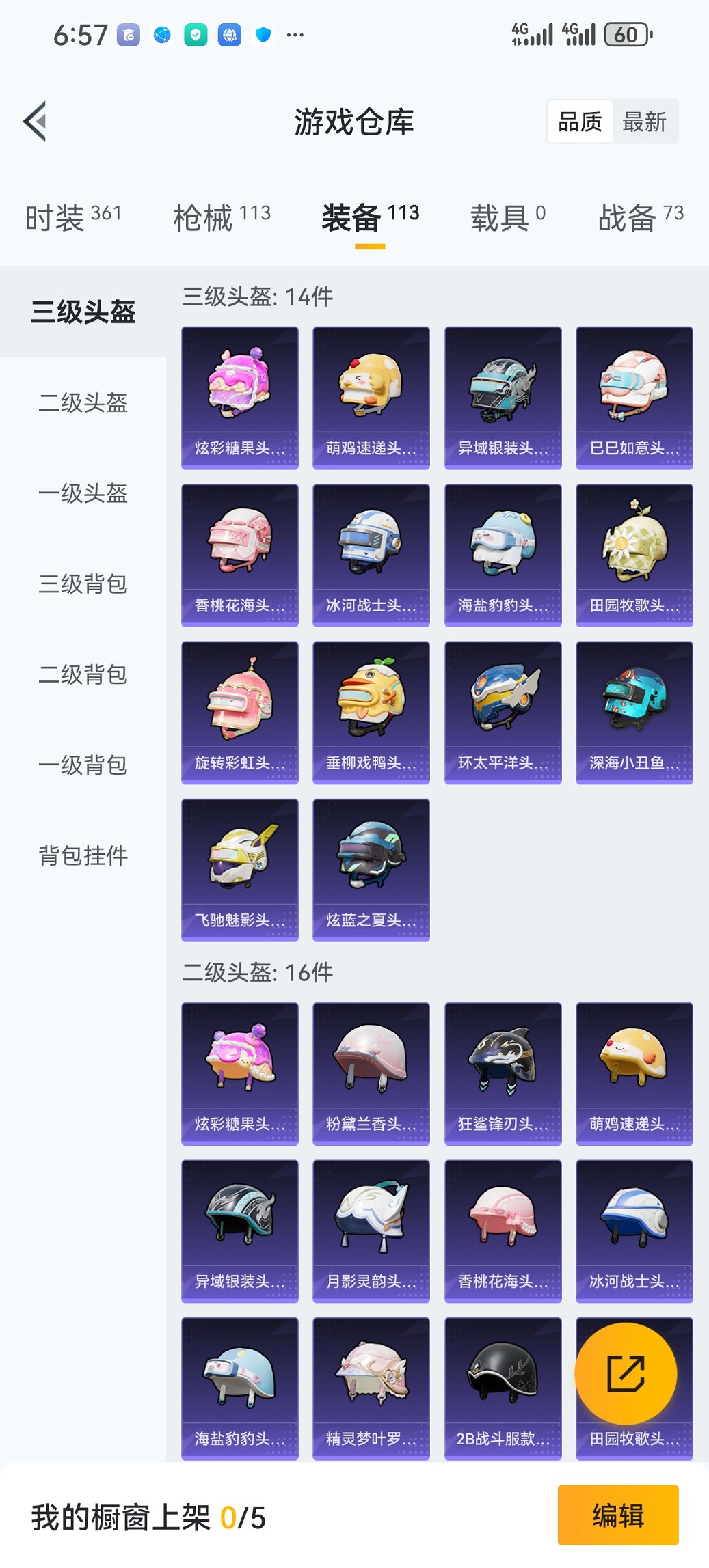
Task: Select the 环太平洋 helmet thumbnail
Action: tap(503, 711)
